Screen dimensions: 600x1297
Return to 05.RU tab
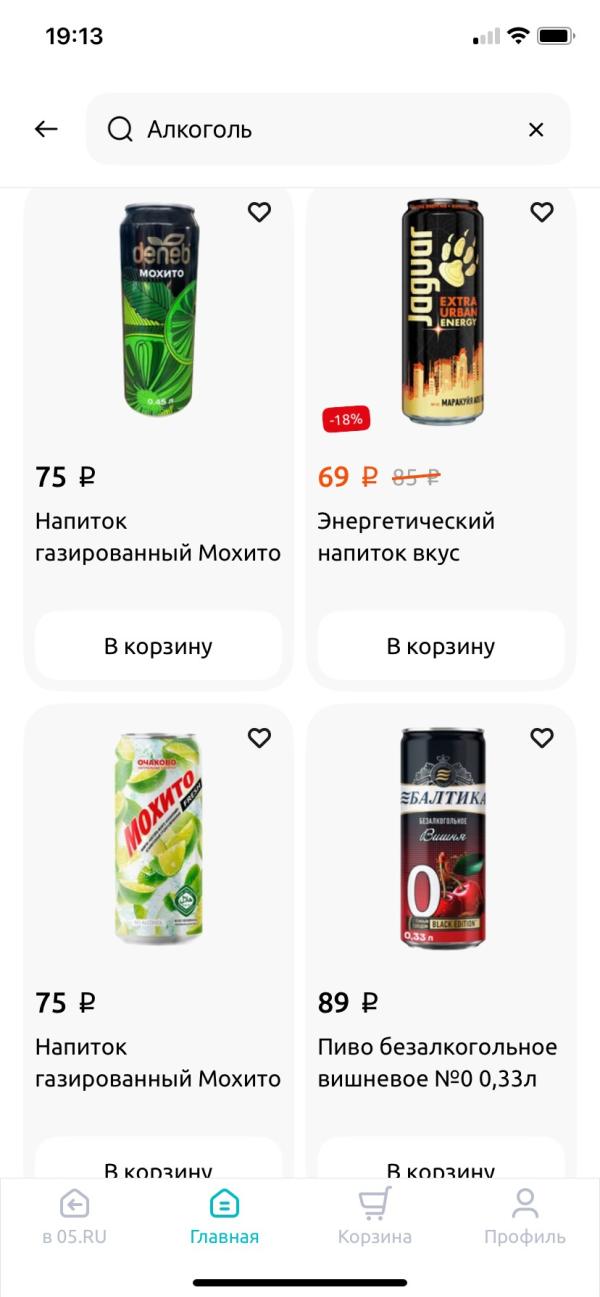coord(74,1217)
